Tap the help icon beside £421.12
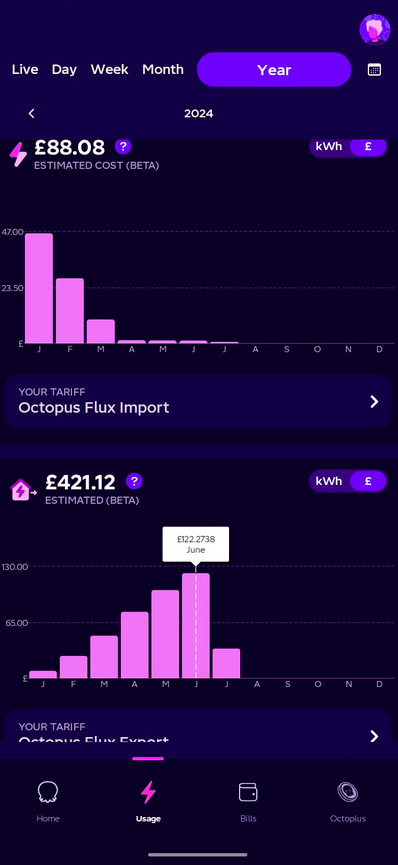 (134, 481)
